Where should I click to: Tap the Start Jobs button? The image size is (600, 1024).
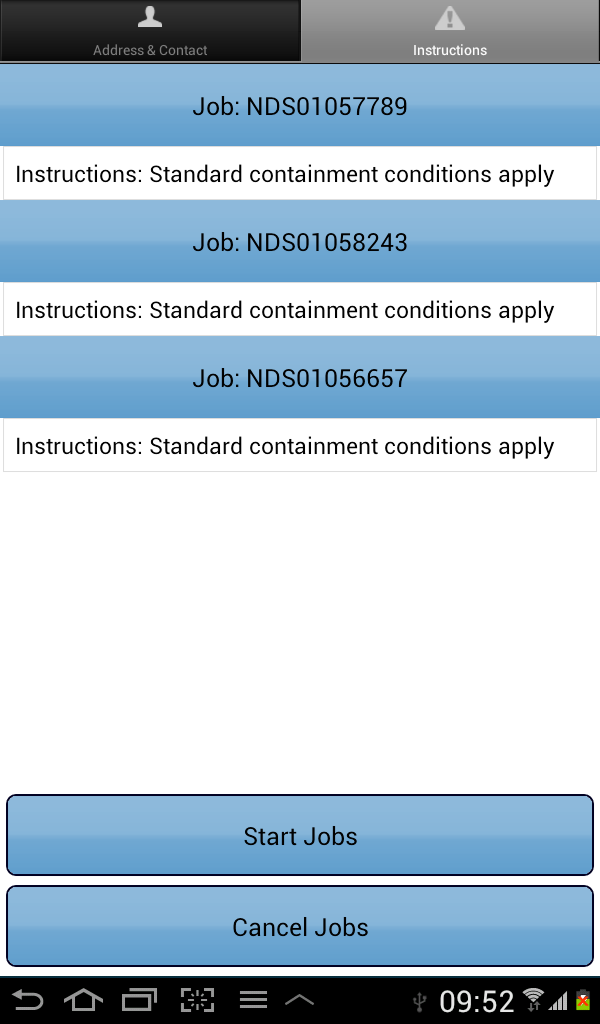click(300, 835)
